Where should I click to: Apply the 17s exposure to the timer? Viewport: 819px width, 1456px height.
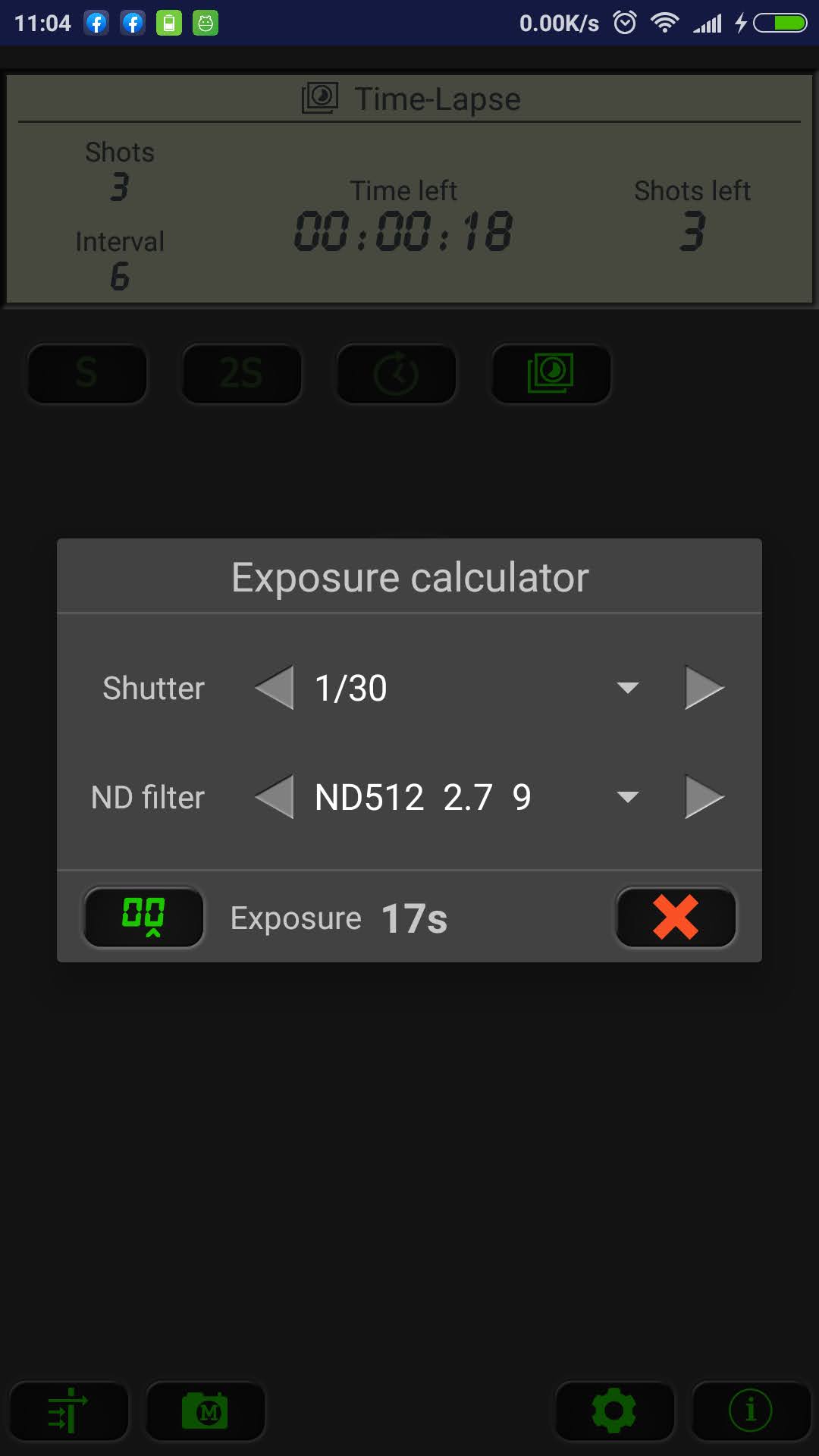pos(143,917)
